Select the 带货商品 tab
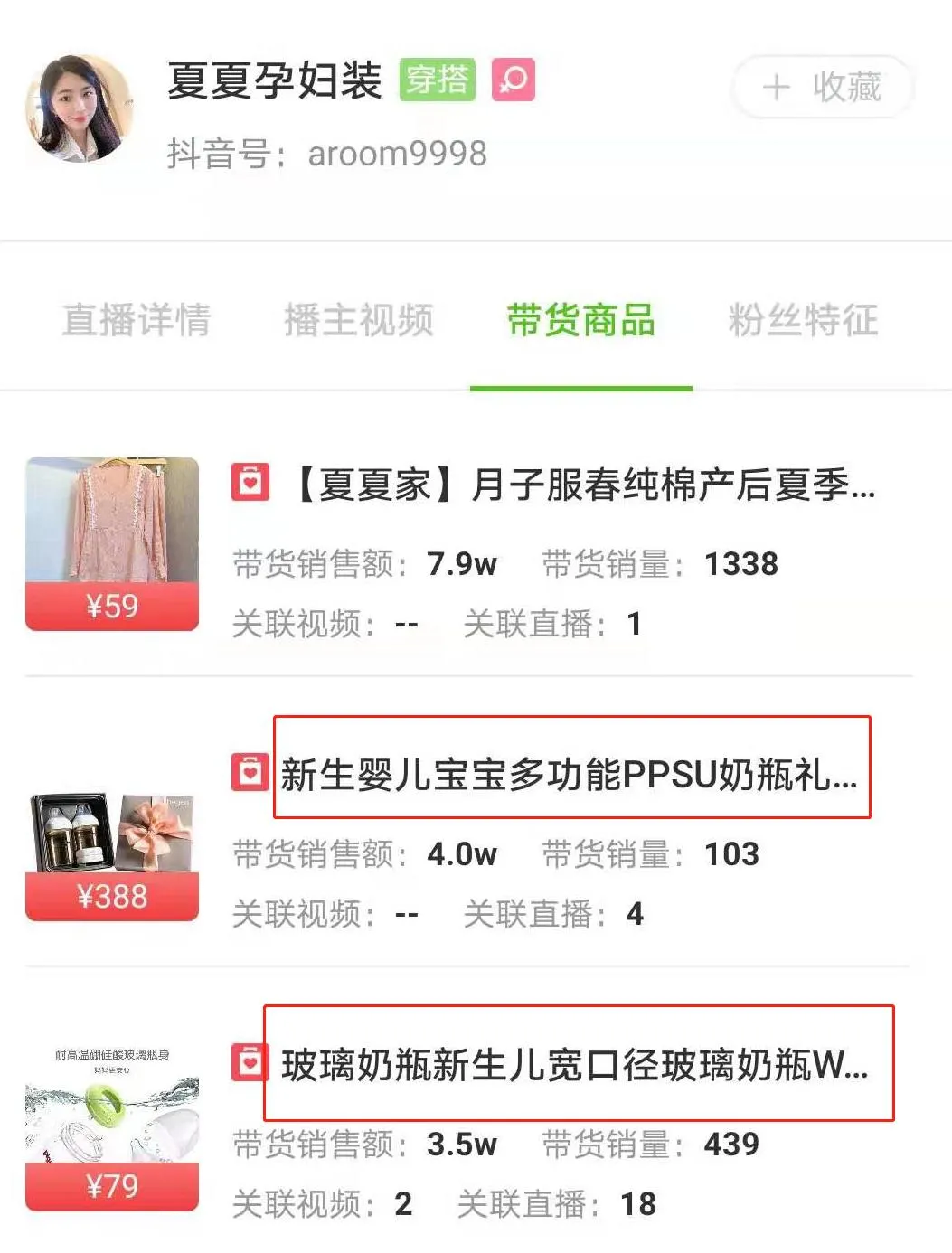The width and height of the screenshot is (952, 1253). (580, 320)
